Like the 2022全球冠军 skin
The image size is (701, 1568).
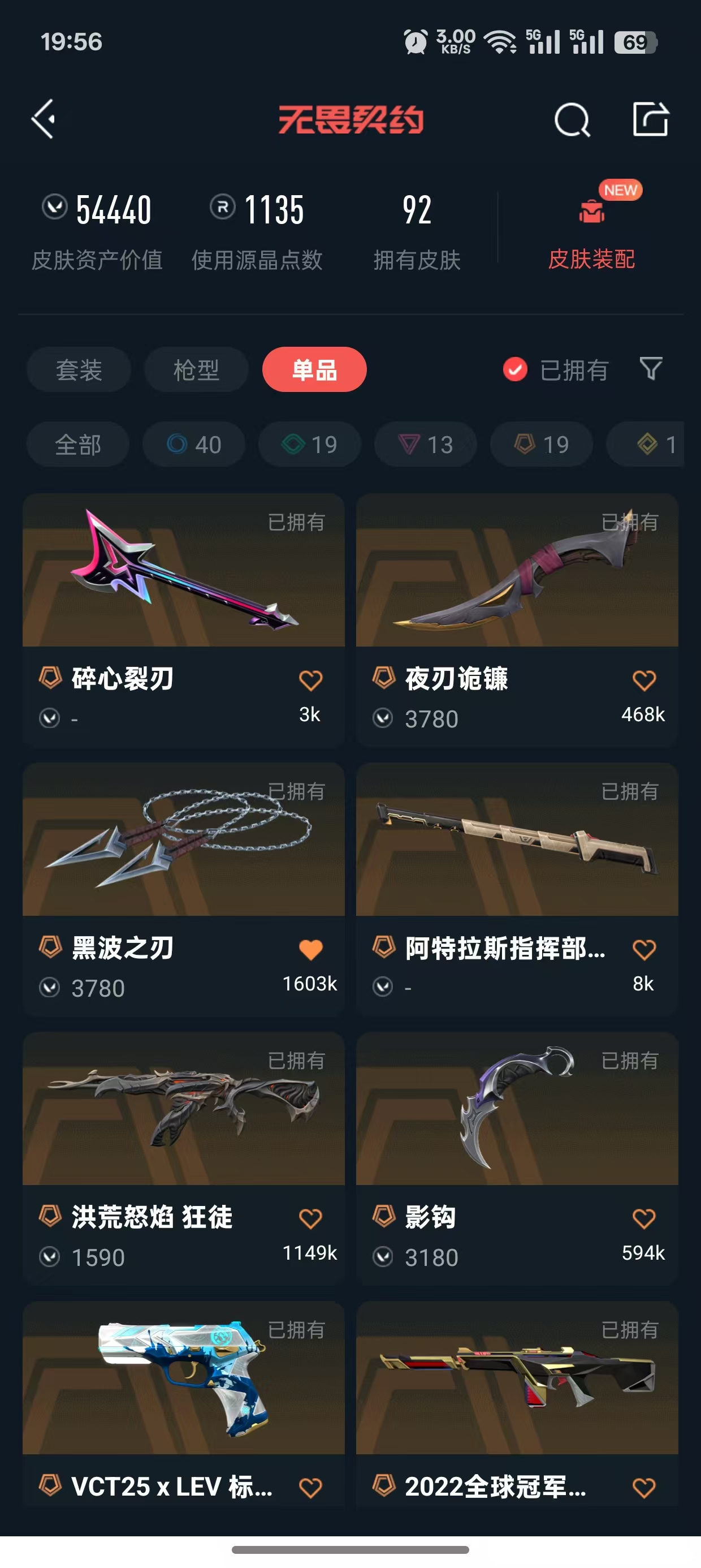point(644,1488)
